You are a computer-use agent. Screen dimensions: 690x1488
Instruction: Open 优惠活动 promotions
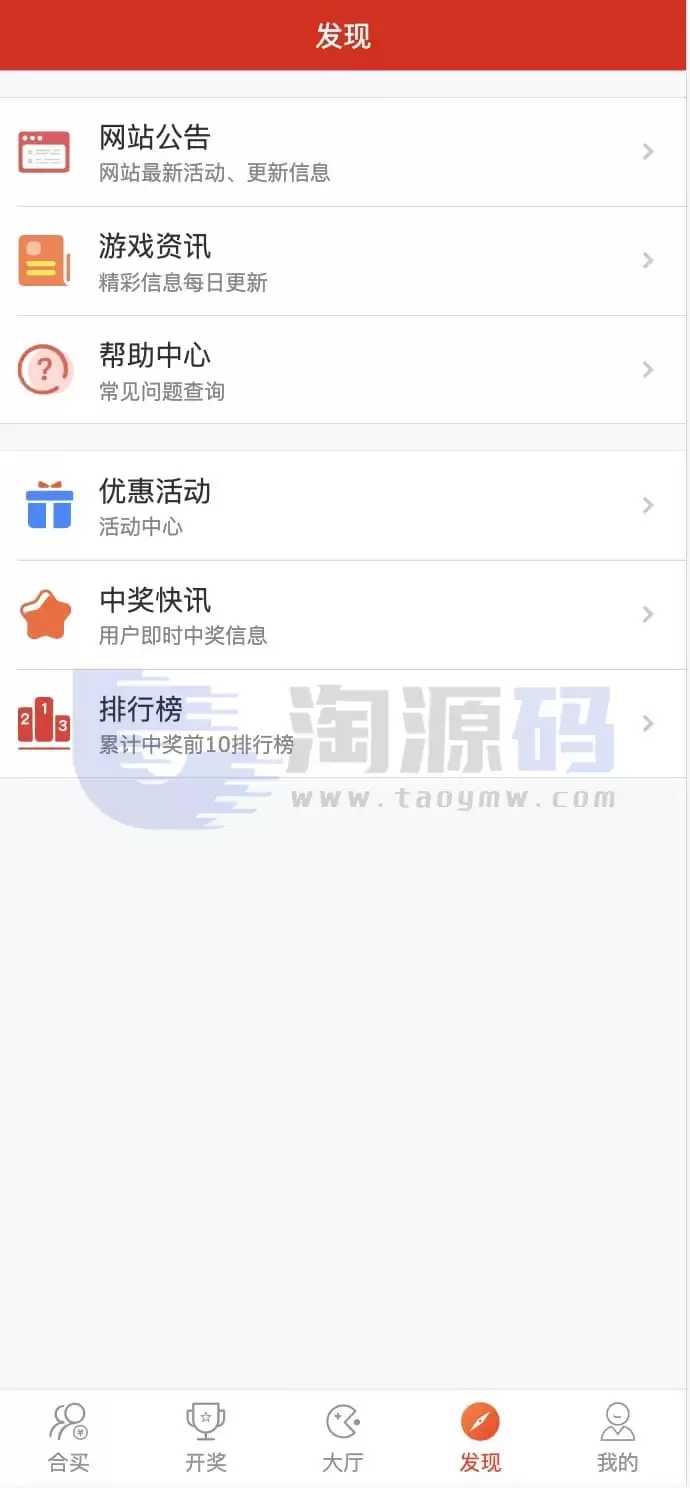click(x=344, y=506)
